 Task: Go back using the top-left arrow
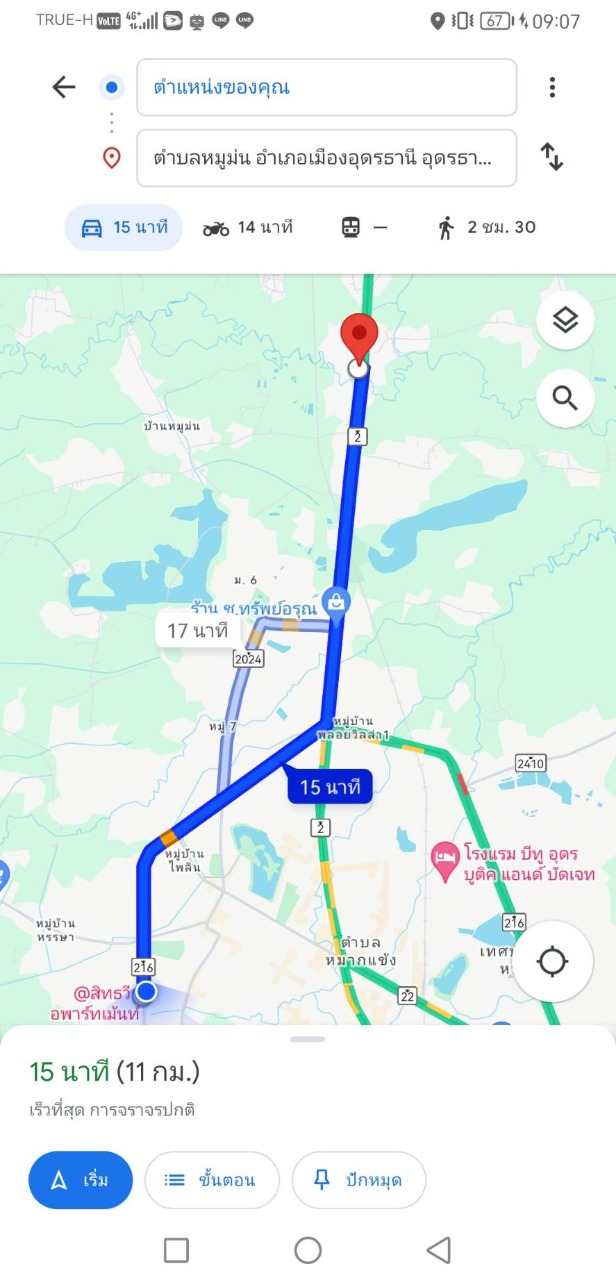(x=64, y=87)
